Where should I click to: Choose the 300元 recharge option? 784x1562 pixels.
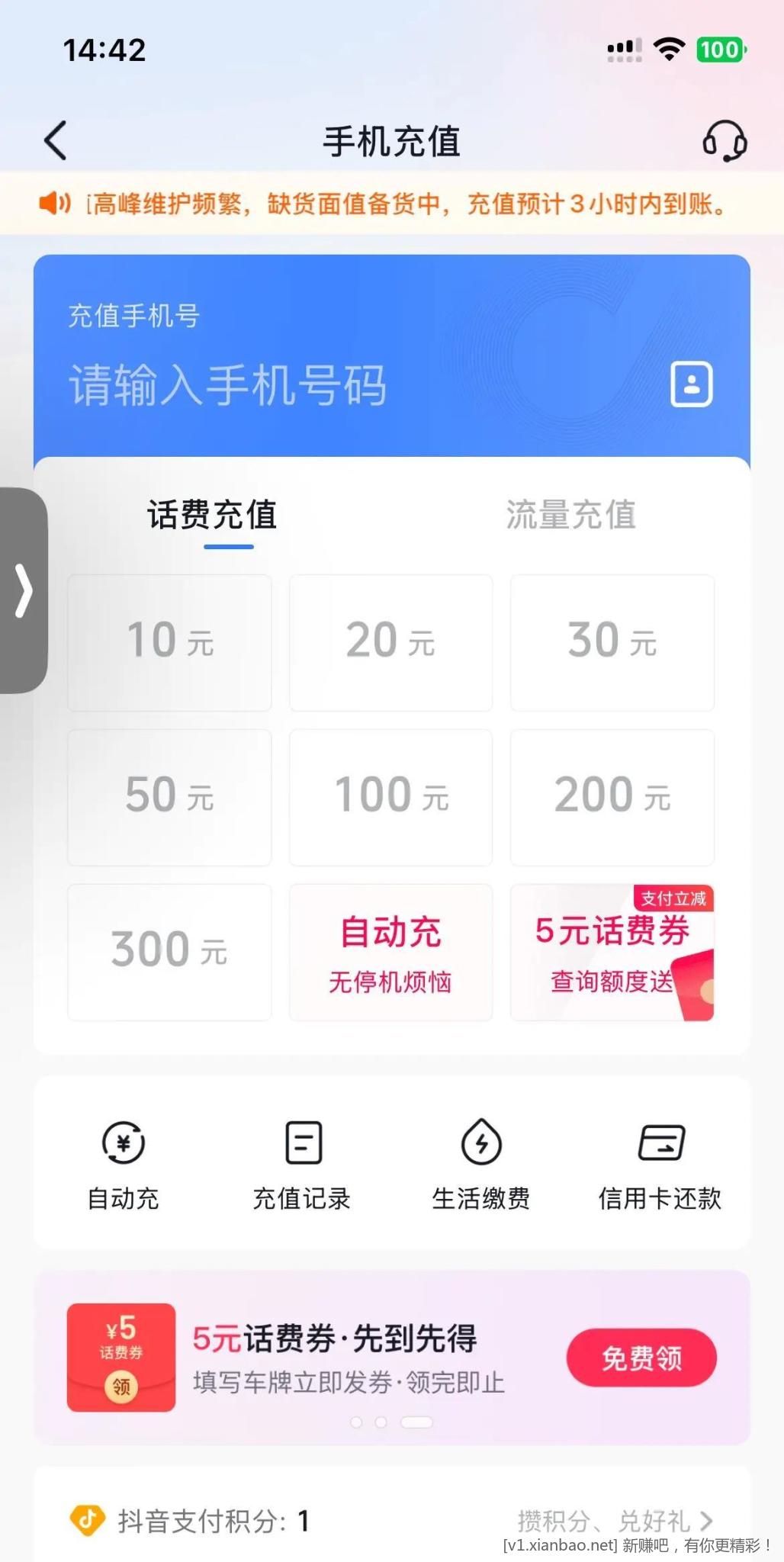pyautogui.click(x=169, y=950)
